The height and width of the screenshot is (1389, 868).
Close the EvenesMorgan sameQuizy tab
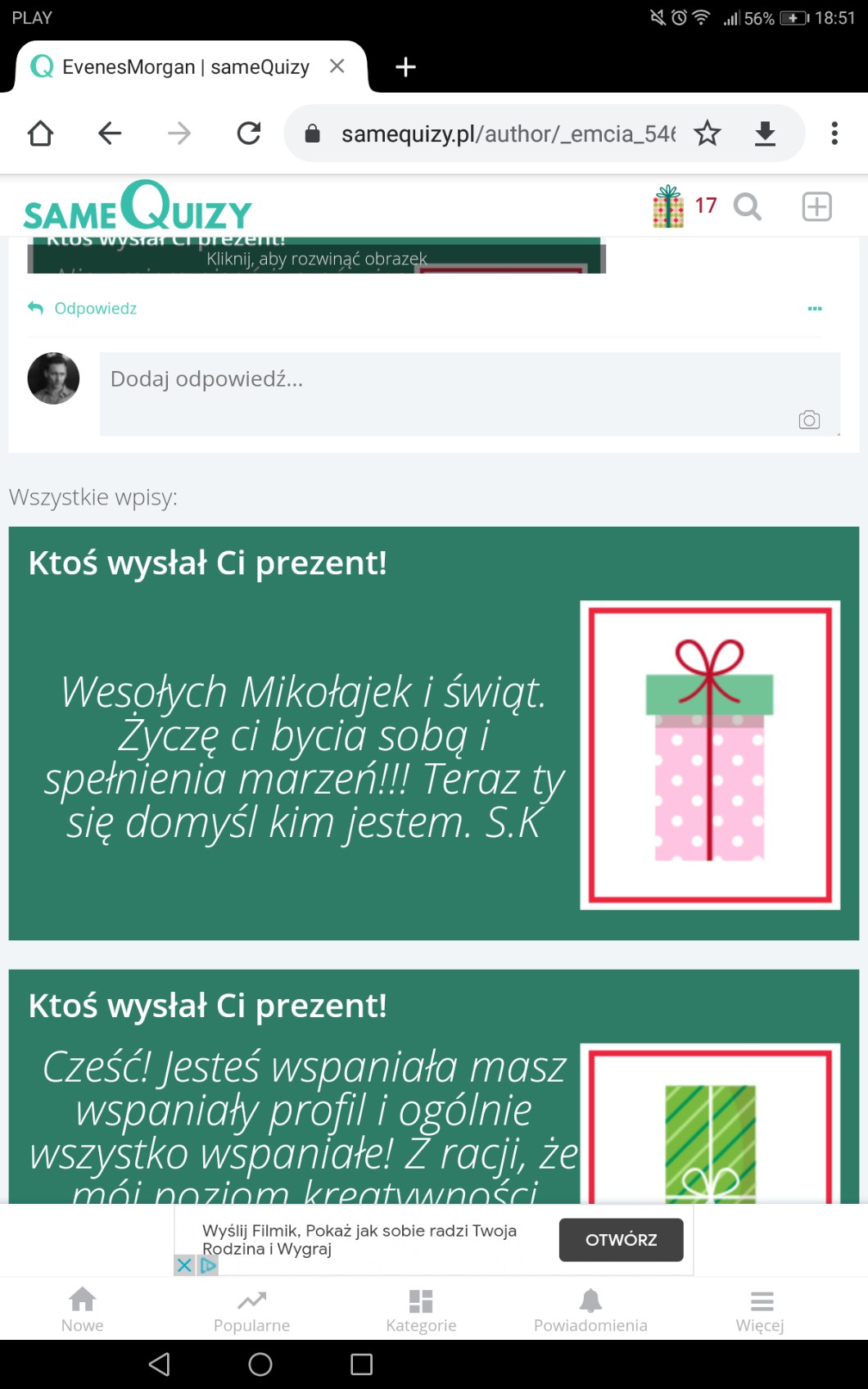point(337,66)
